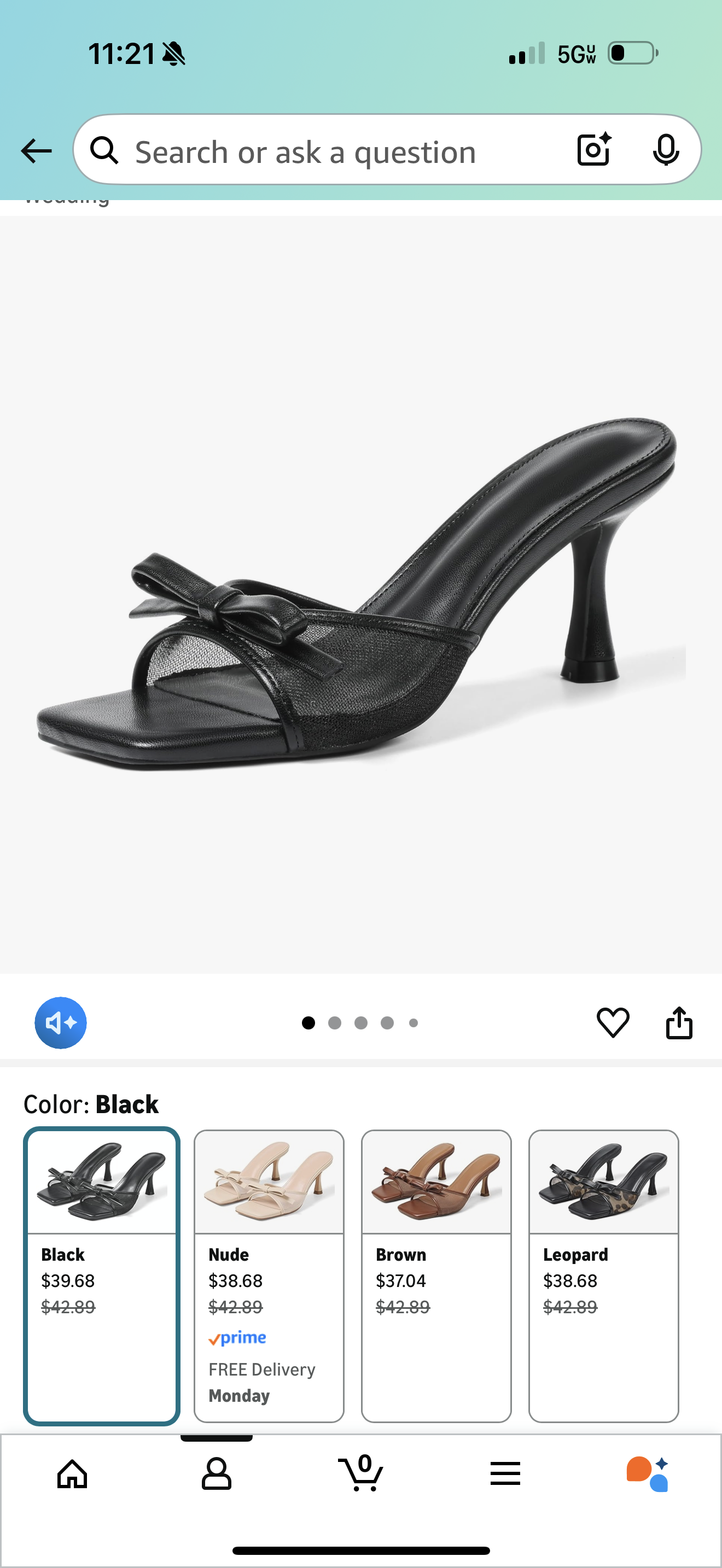The image size is (722, 1568).
Task: Add this sandal to wish list
Action: click(613, 1022)
